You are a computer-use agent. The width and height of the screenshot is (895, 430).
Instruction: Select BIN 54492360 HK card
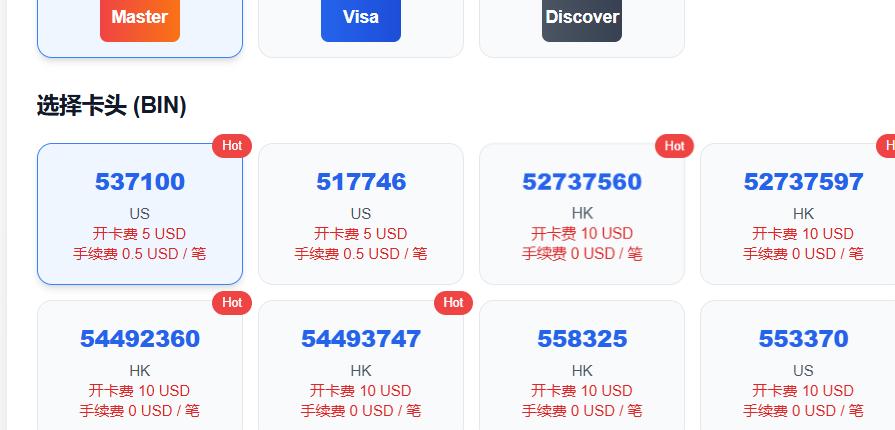[x=140, y=368]
